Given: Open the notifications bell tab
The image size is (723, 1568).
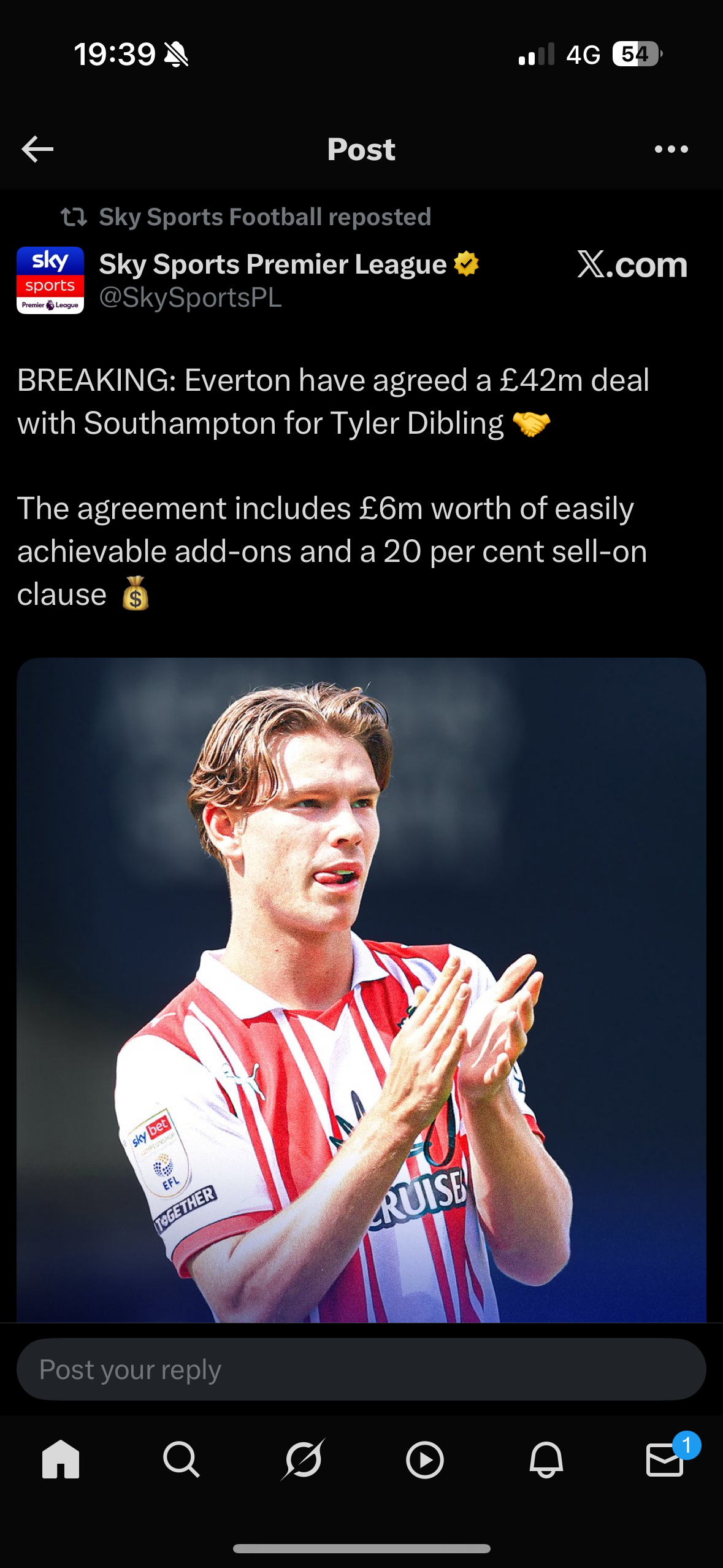Looking at the screenshot, I should 546,1459.
